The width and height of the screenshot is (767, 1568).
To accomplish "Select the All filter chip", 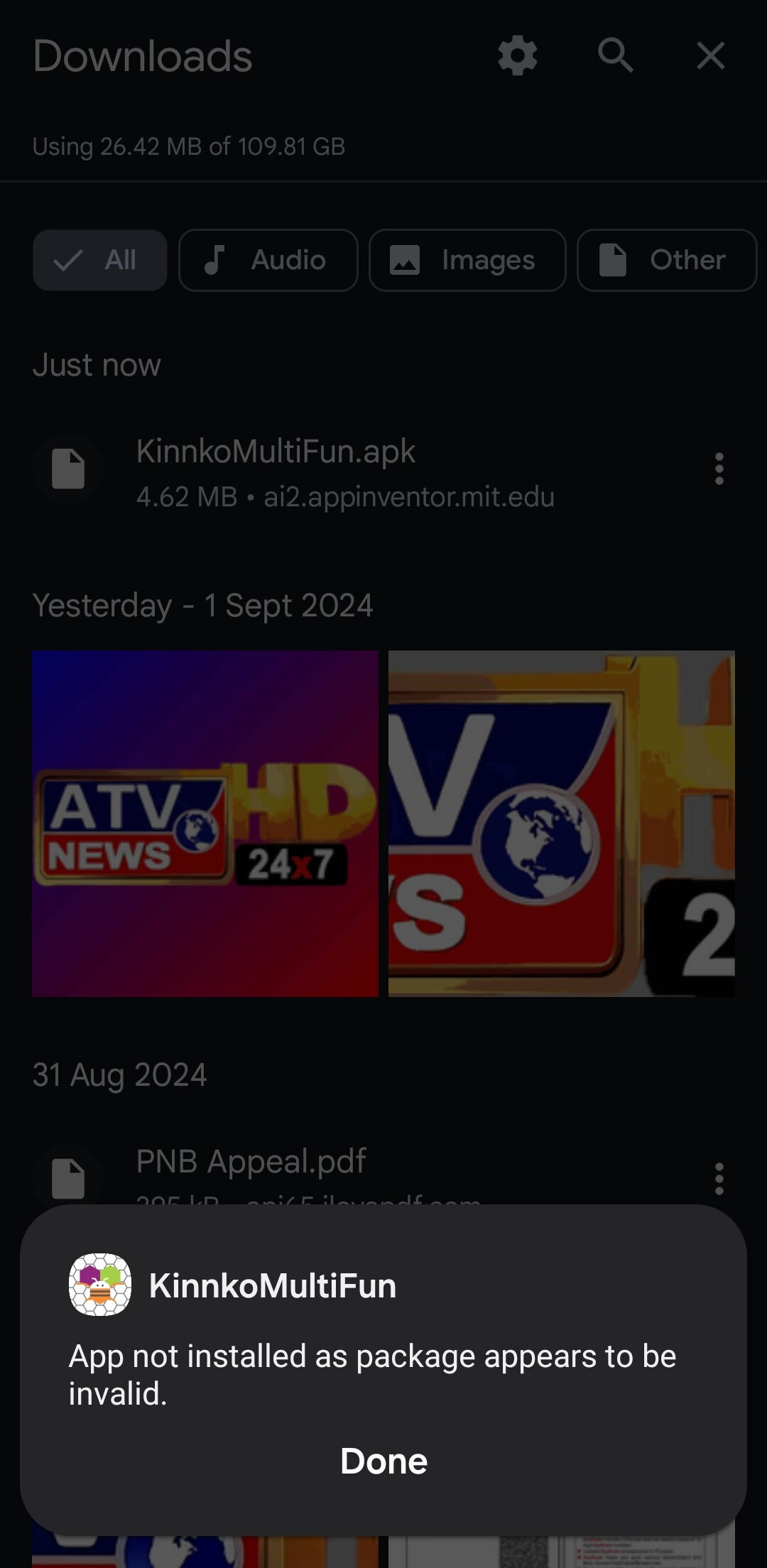I will (99, 260).
